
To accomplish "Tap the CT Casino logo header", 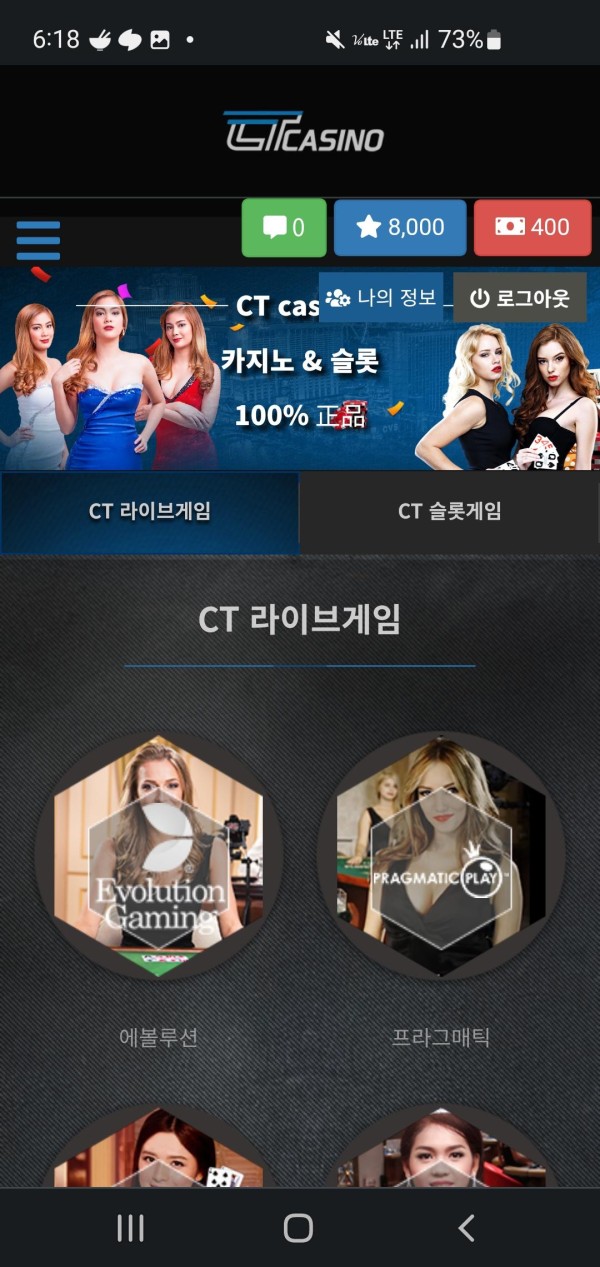I will [302, 132].
